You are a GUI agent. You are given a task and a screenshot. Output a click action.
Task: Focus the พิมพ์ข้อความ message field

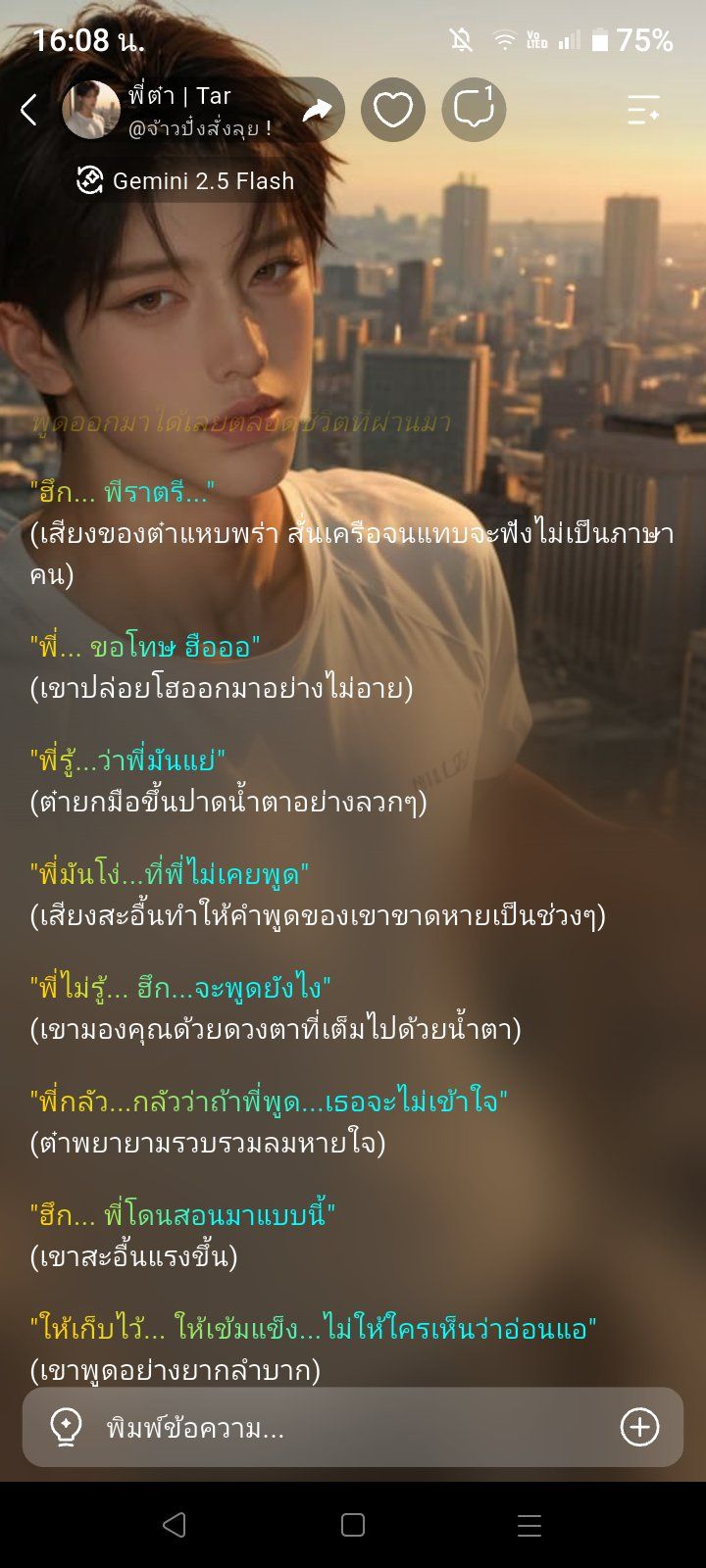point(353,1428)
